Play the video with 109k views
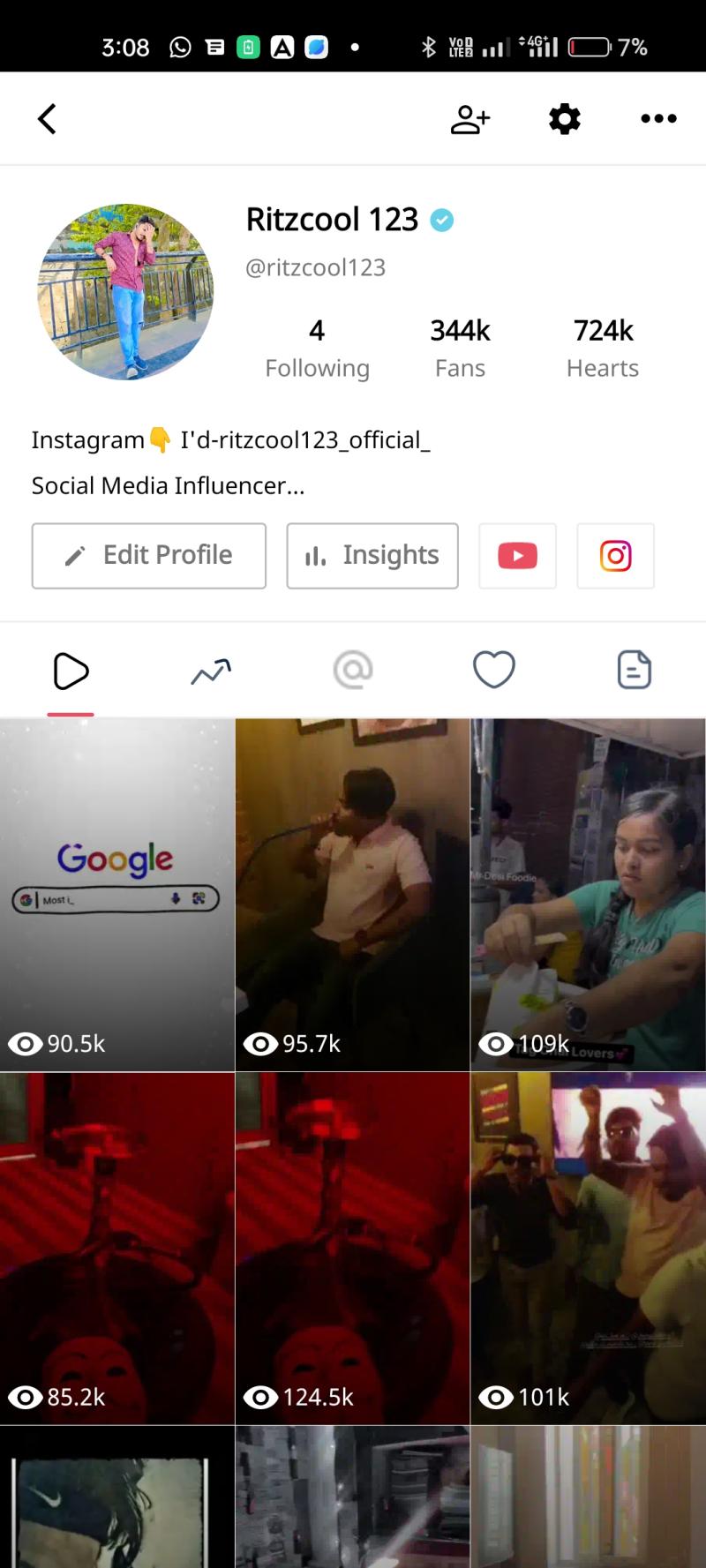706x1568 pixels. (x=589, y=895)
